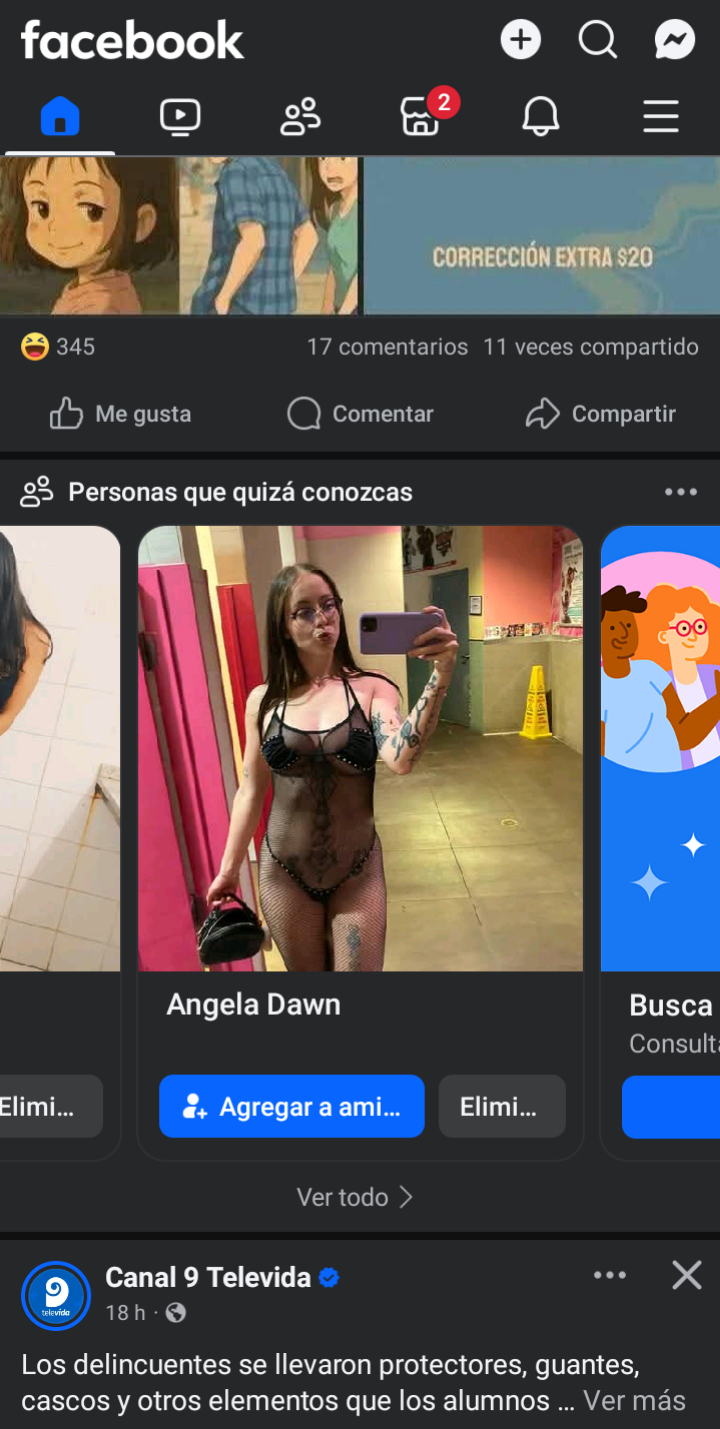The height and width of the screenshot is (1429, 720).
Task: Go to the Home feed tab
Action: (60, 117)
